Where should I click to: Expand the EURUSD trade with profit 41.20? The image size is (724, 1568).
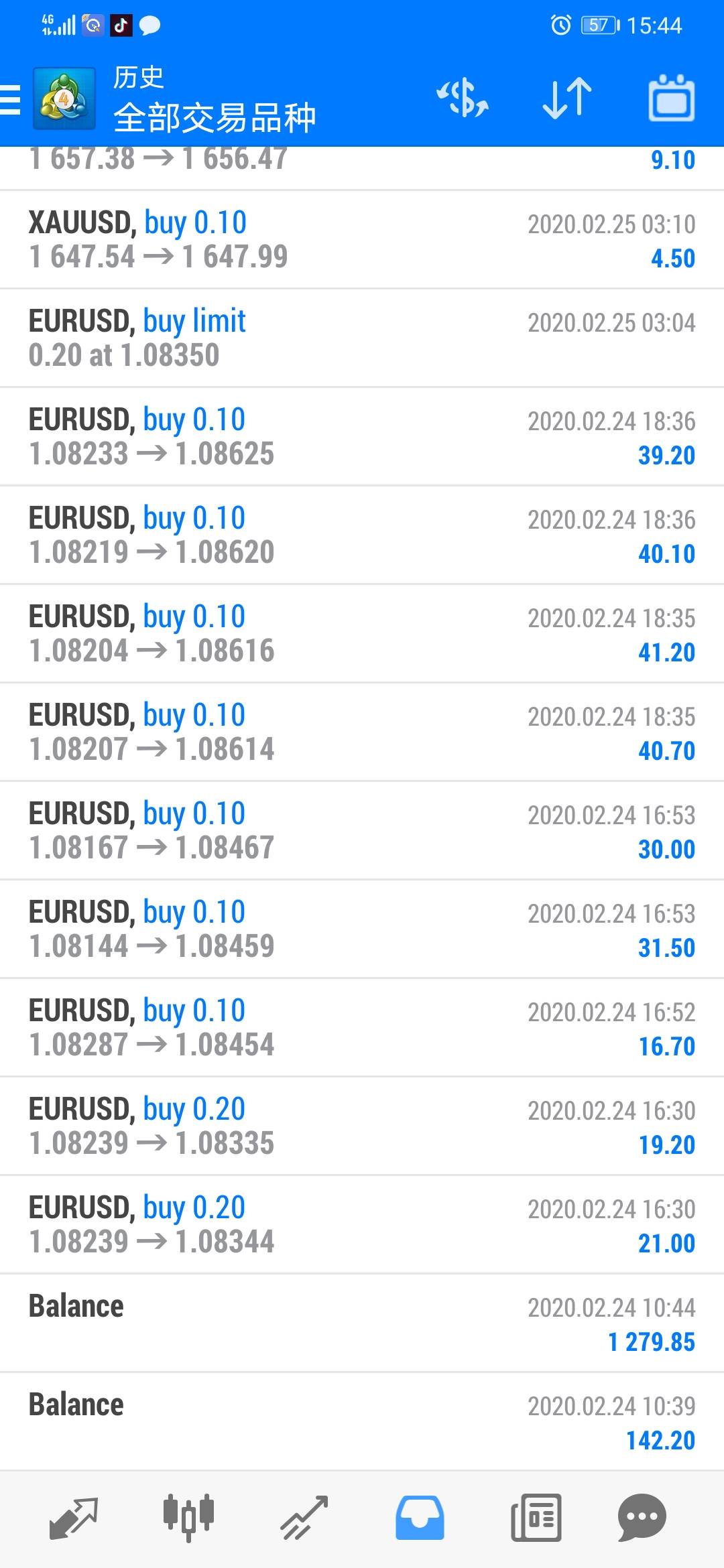click(362, 634)
